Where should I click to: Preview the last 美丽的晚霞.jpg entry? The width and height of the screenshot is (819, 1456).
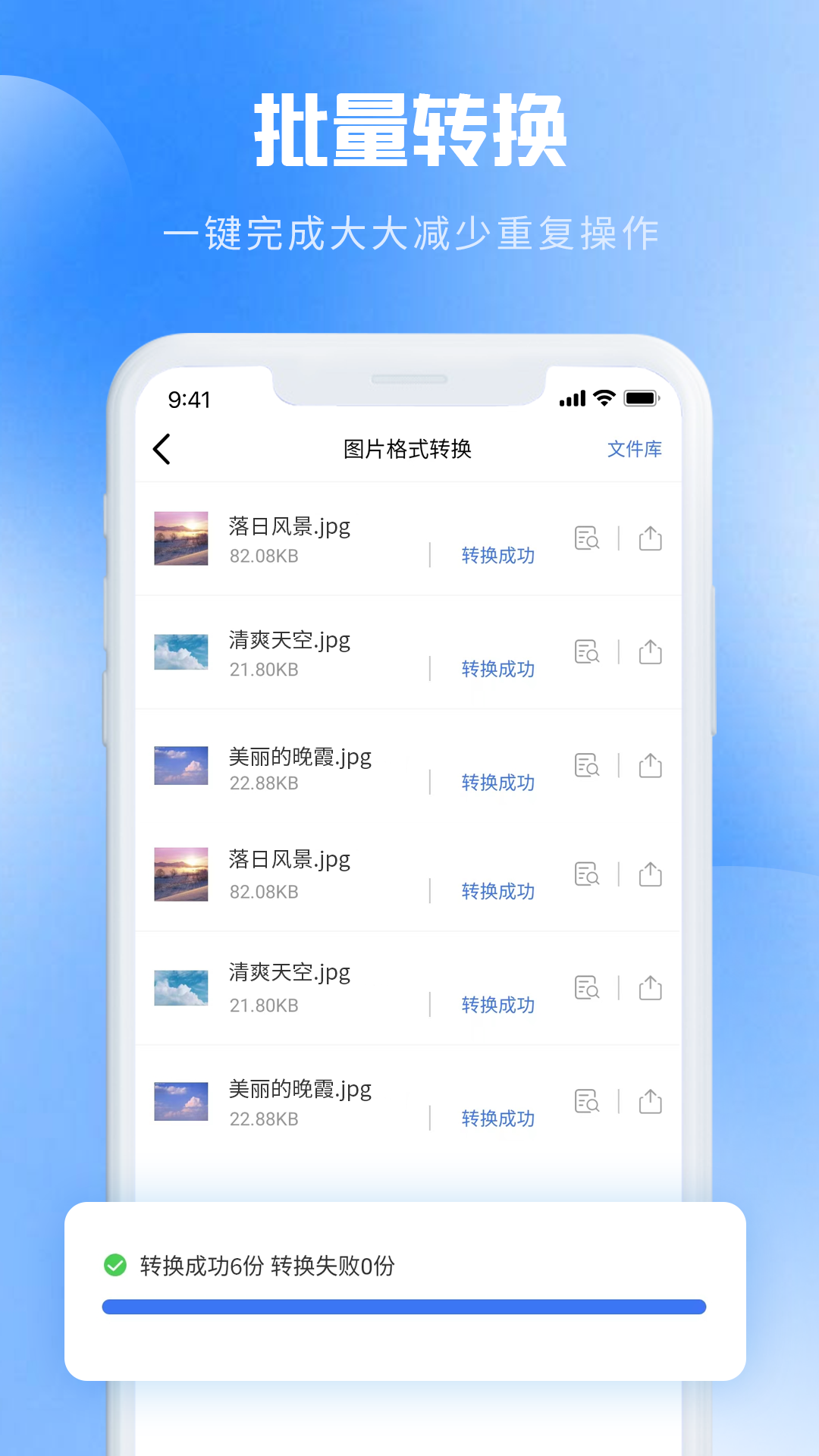point(588,1101)
